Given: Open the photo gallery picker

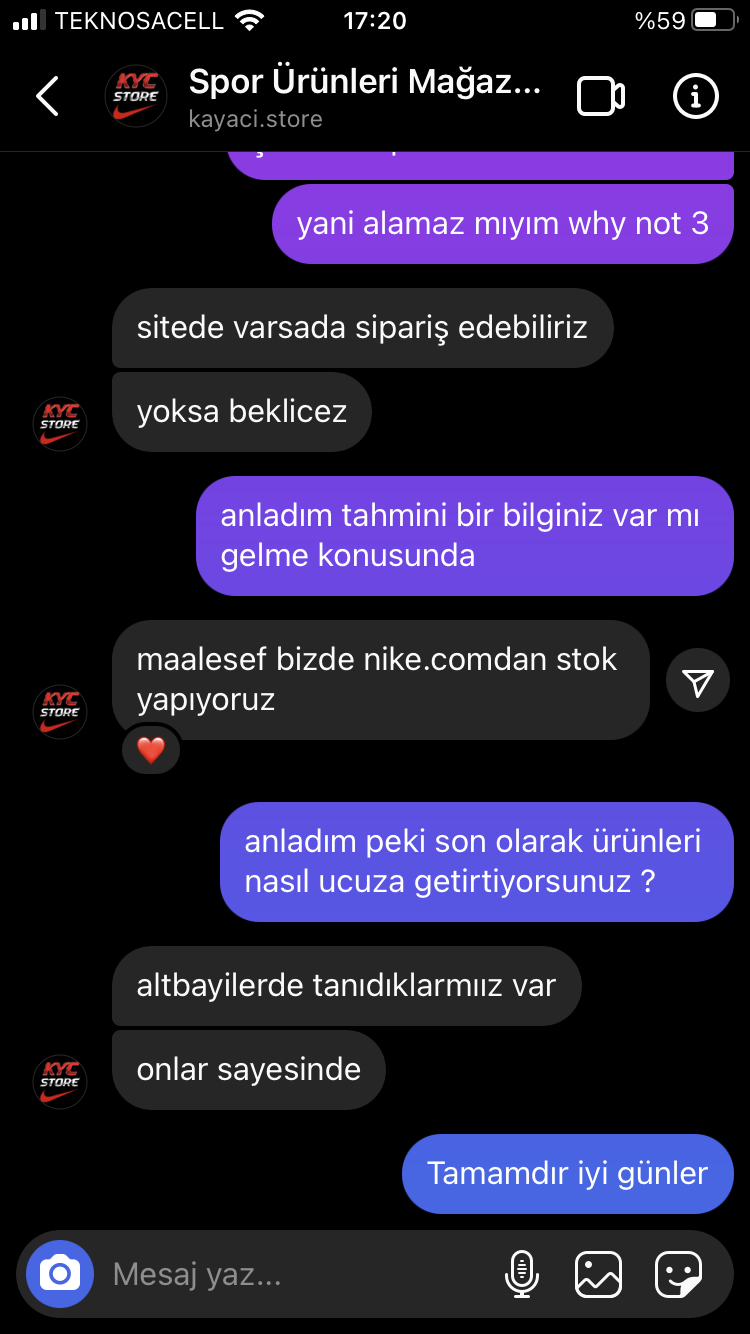Looking at the screenshot, I should point(598,1274).
